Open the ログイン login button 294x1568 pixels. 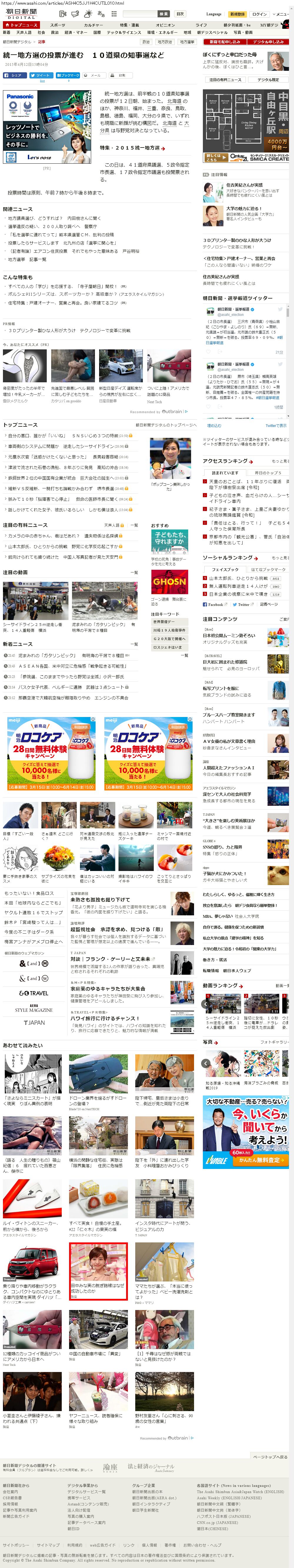pyautogui.click(x=259, y=14)
